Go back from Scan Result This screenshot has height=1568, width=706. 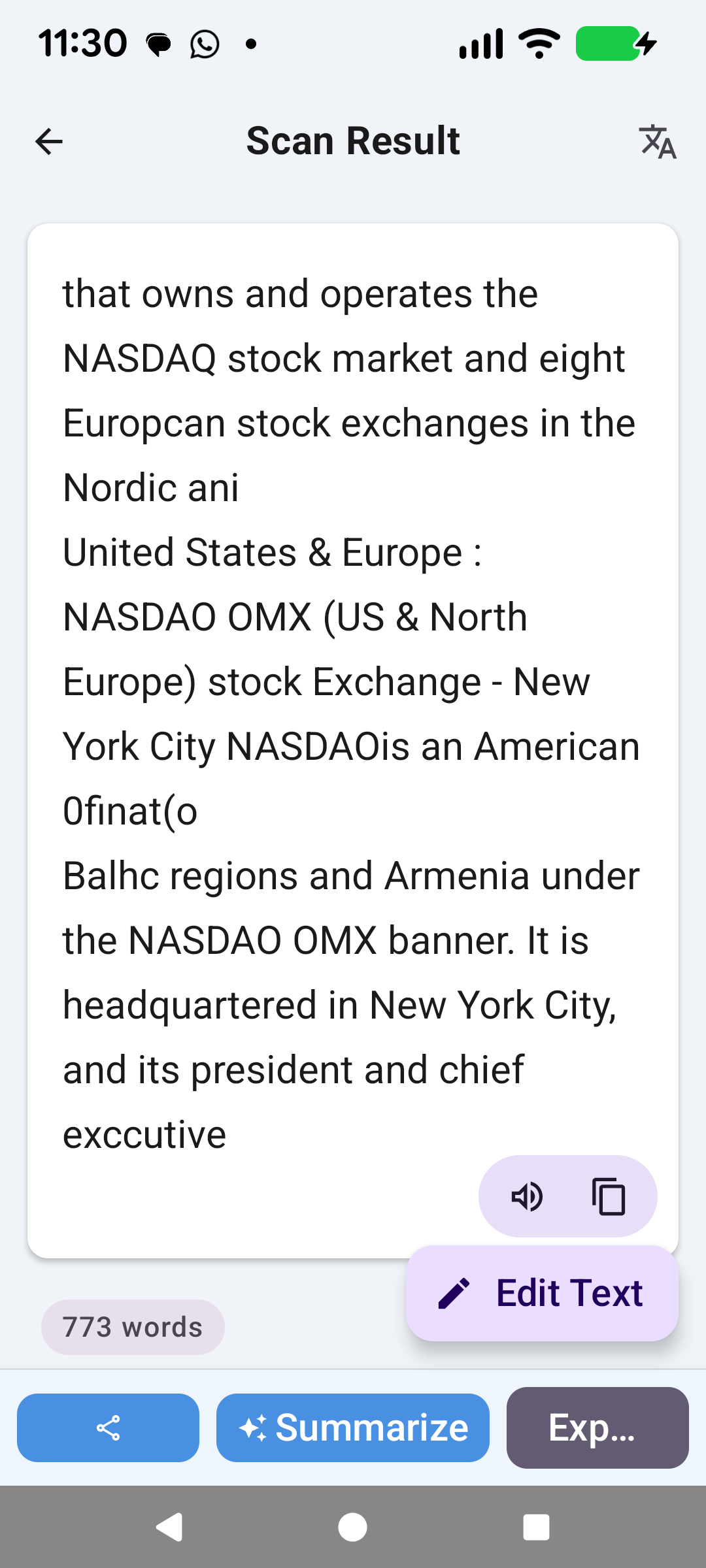(49, 141)
